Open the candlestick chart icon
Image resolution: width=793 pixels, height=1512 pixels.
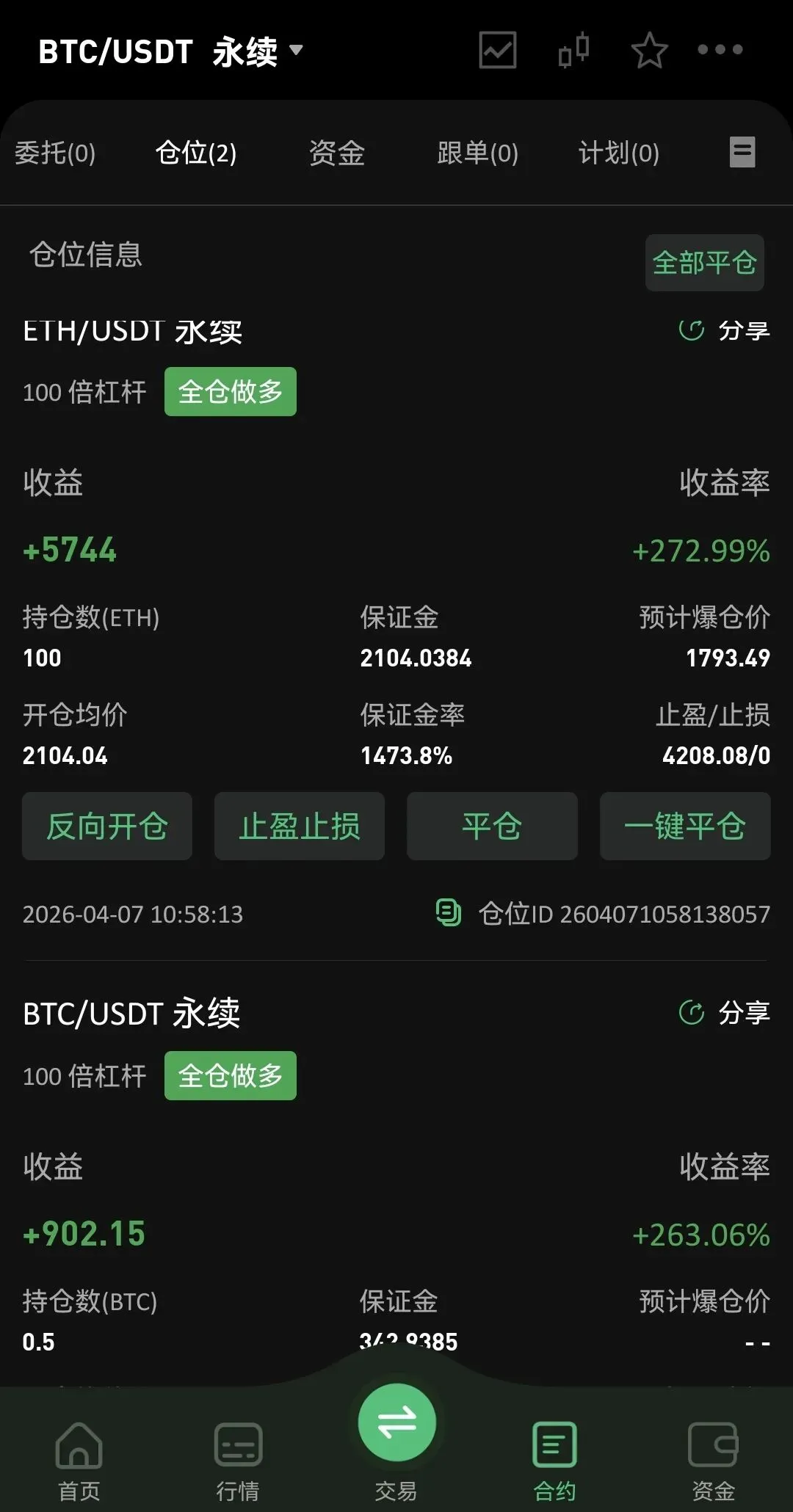pyautogui.click(x=573, y=50)
